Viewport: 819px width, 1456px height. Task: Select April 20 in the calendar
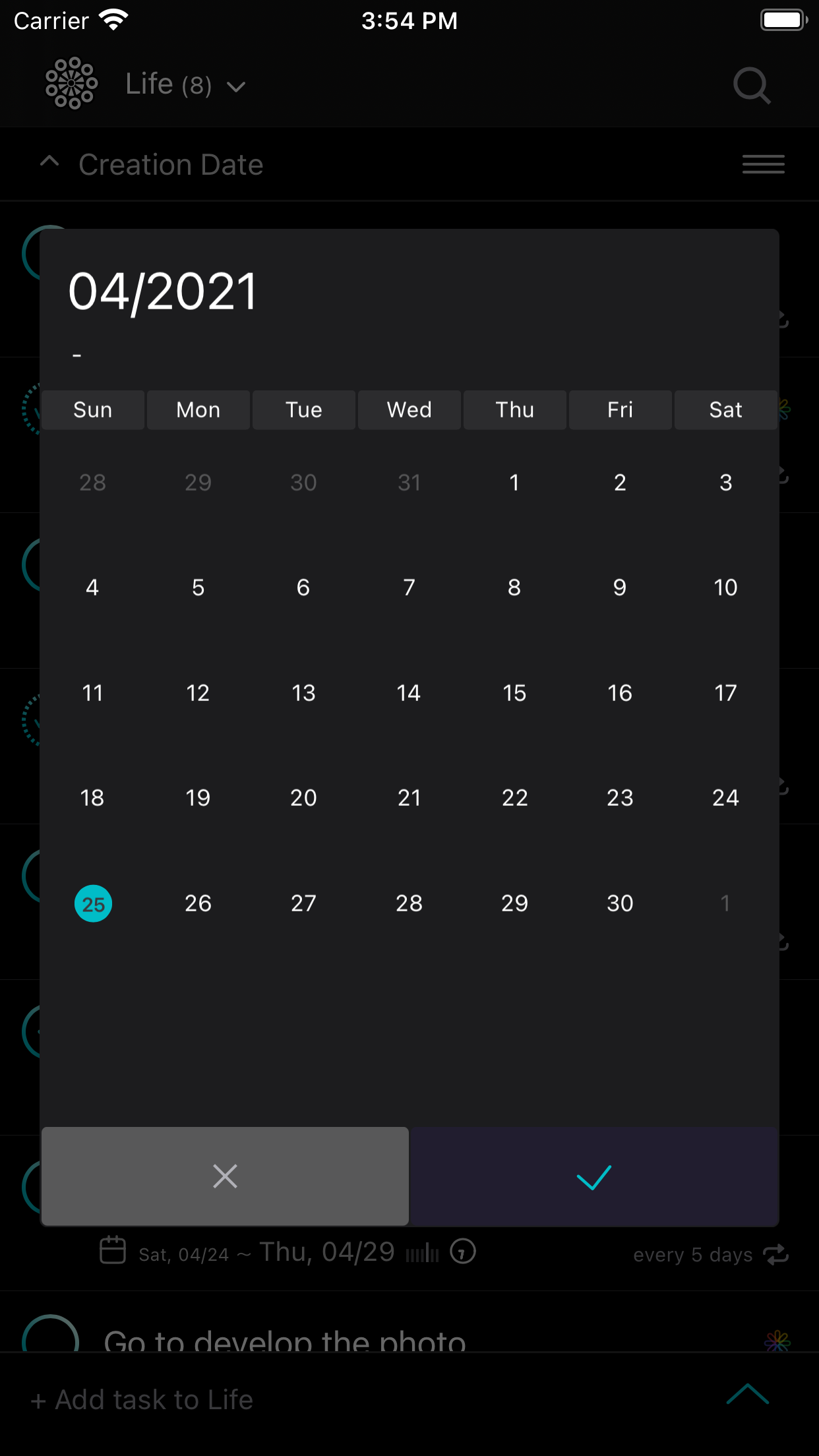coord(303,798)
